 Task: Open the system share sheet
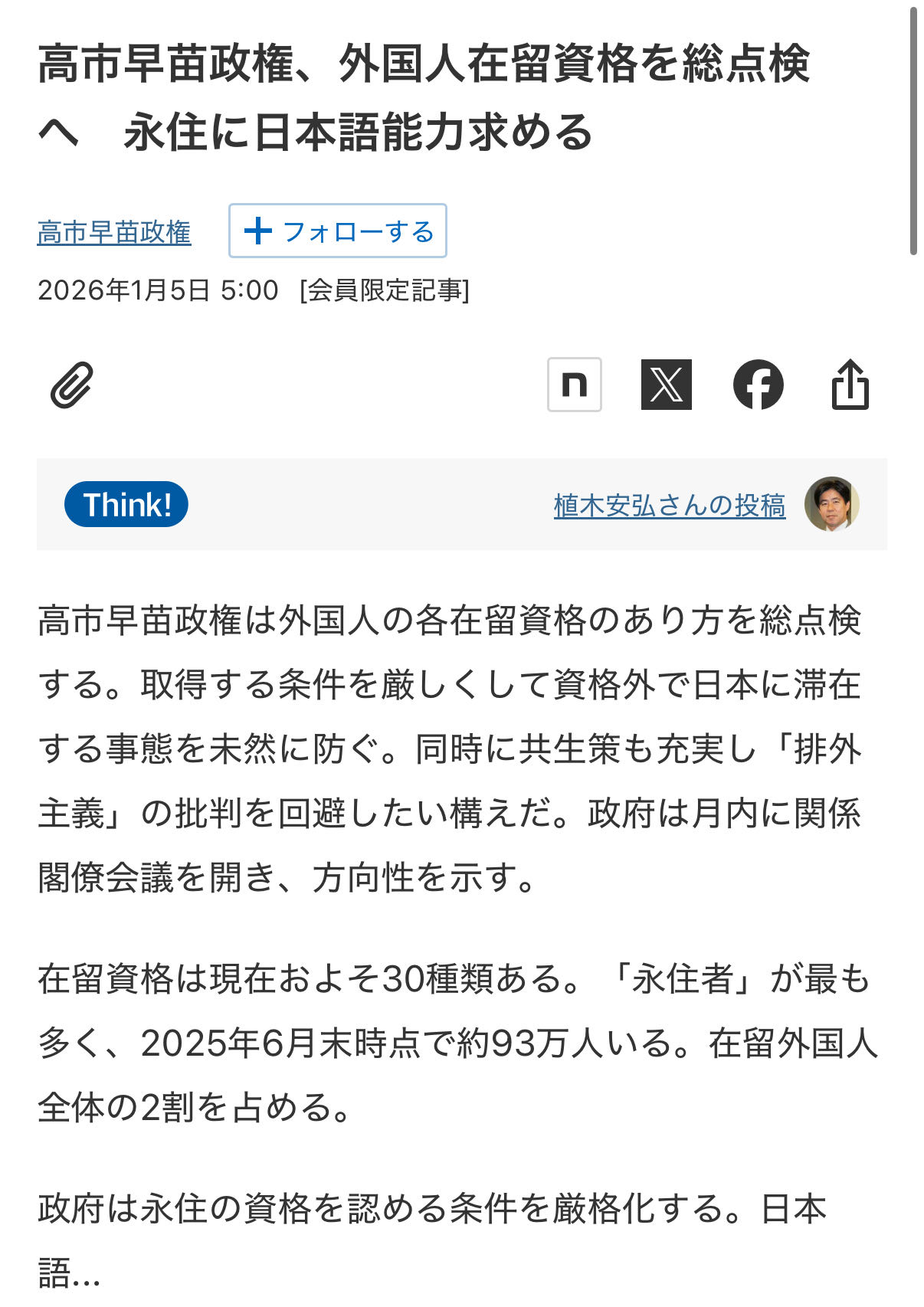[850, 385]
